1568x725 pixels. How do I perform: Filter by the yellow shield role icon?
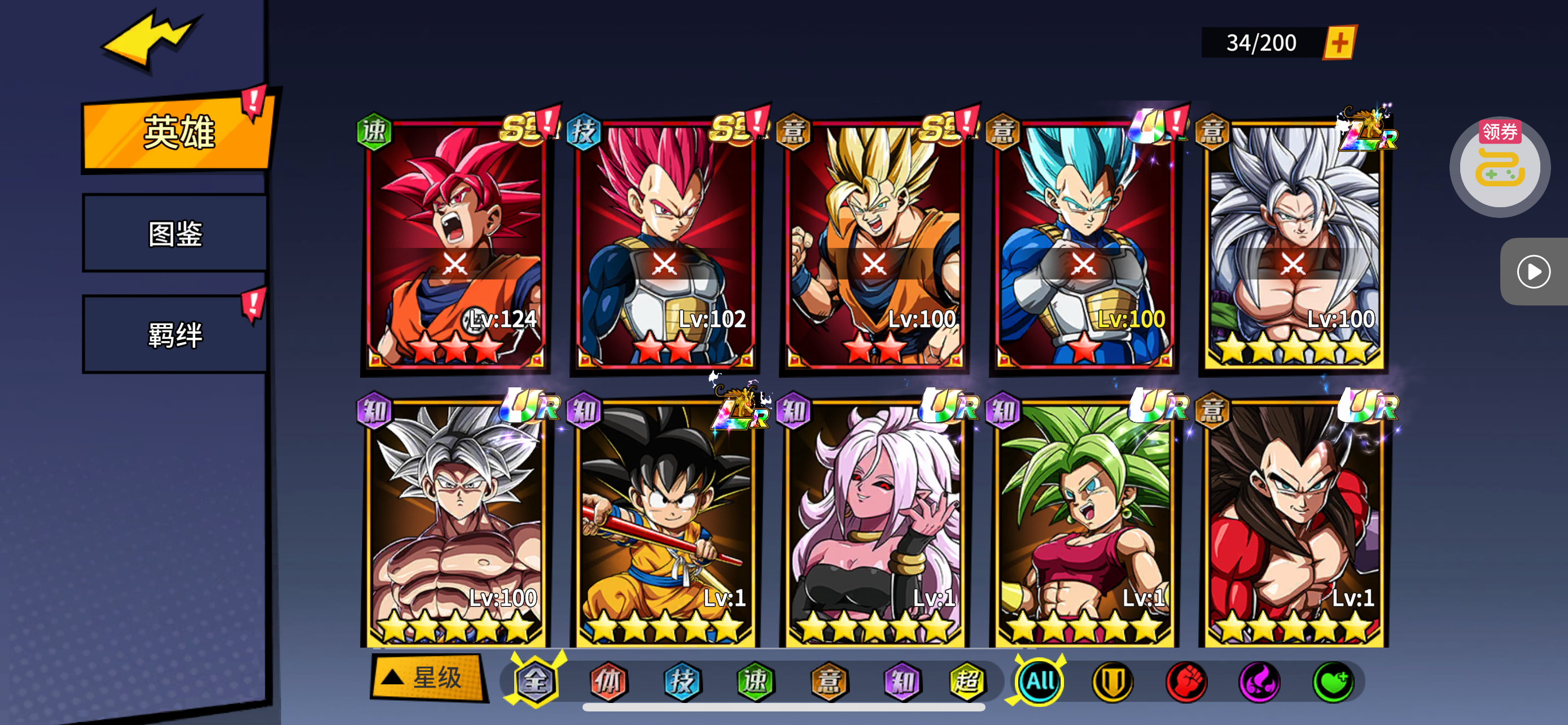[1113, 682]
